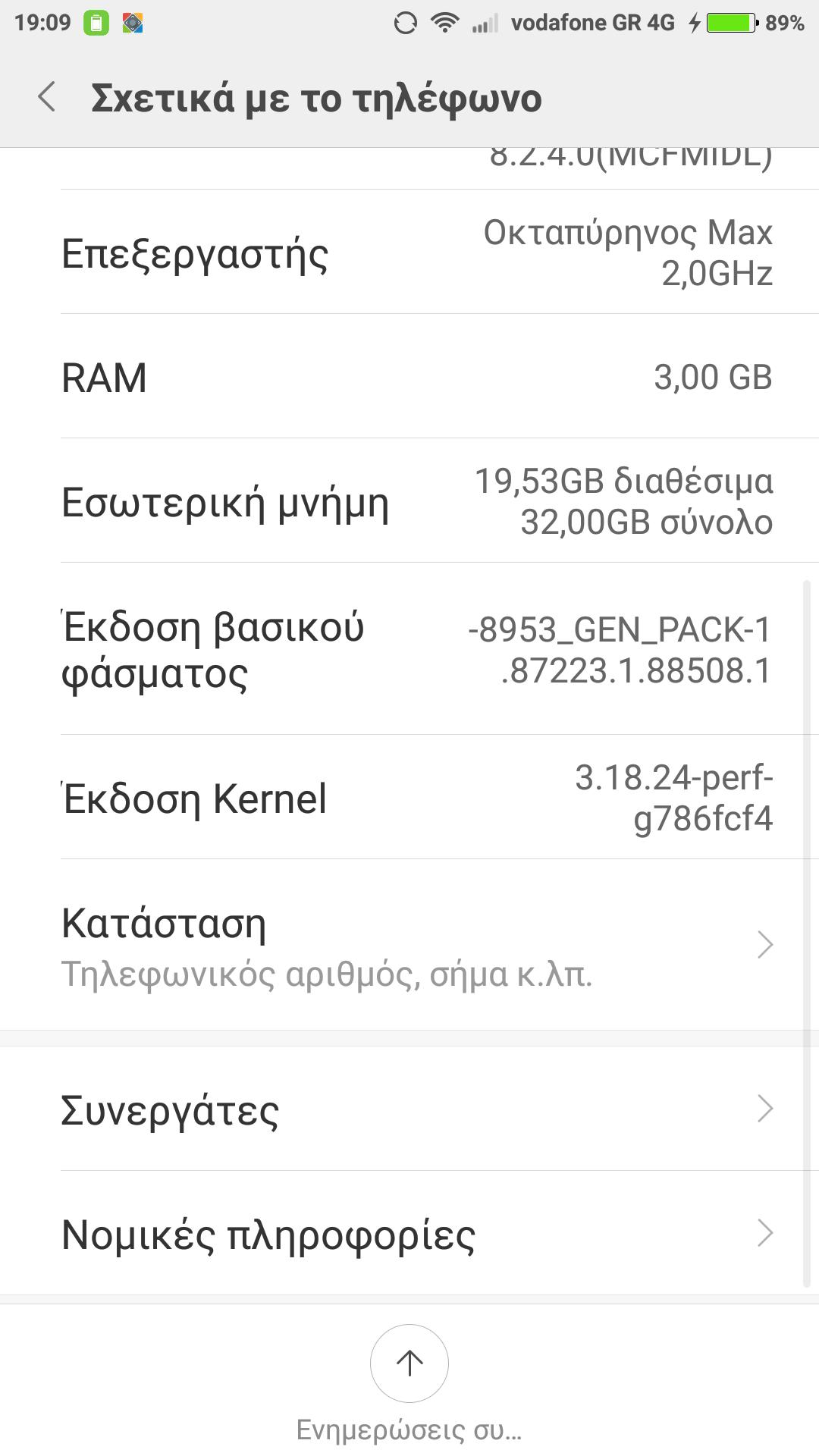819x1456 pixels.
Task: Tap the Επεξεργαστής row
Action: pos(409,253)
